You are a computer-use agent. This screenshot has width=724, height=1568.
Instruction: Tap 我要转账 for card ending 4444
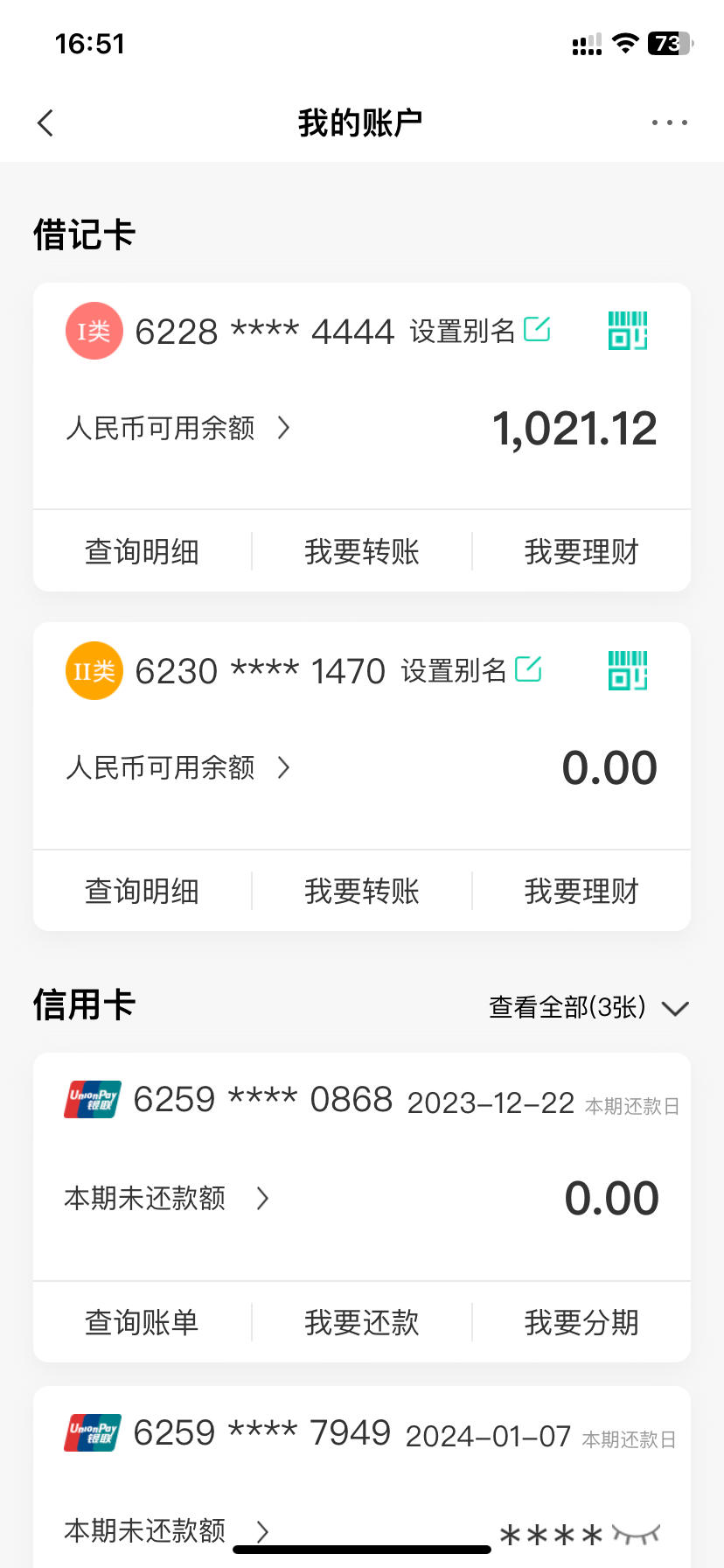coord(362,552)
